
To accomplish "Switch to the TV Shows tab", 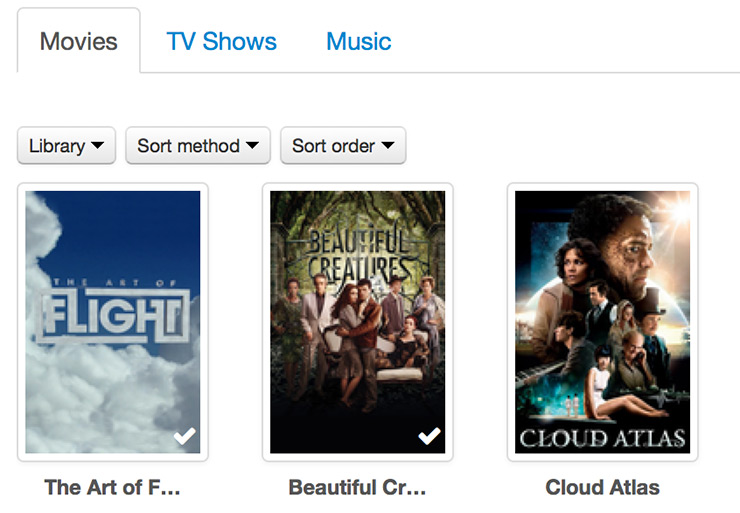I will pyautogui.click(x=221, y=42).
